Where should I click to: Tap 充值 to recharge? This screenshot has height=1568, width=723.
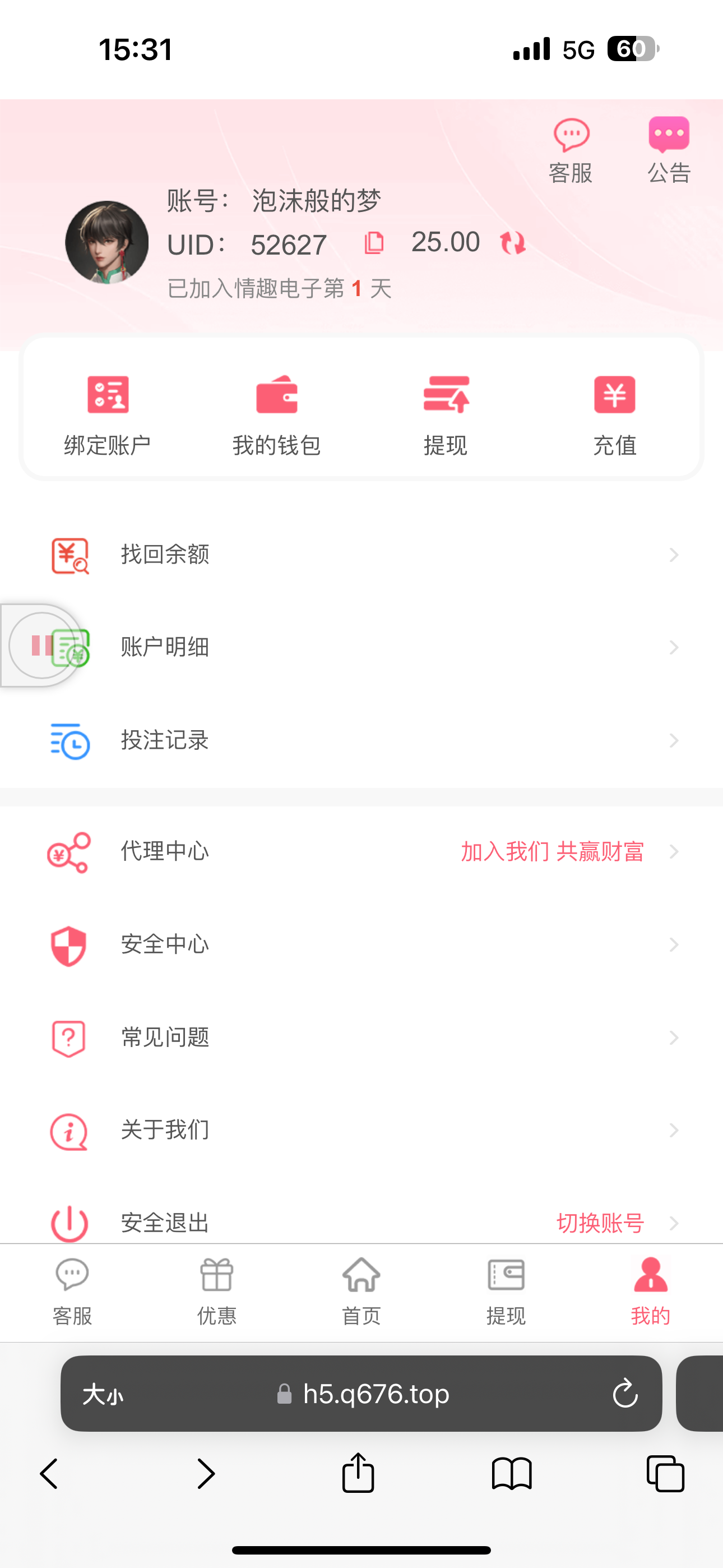pyautogui.click(x=614, y=414)
